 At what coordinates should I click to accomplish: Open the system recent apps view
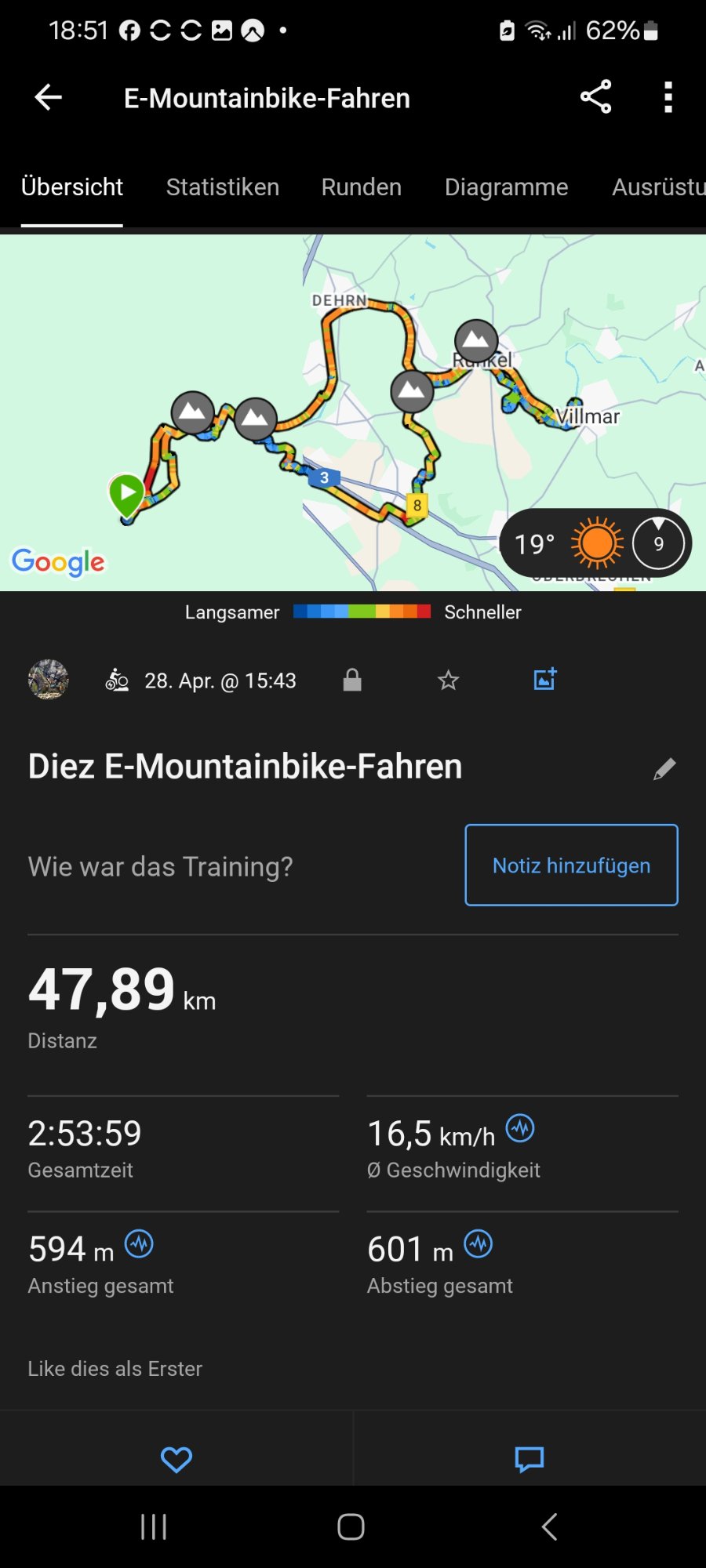(x=154, y=1526)
